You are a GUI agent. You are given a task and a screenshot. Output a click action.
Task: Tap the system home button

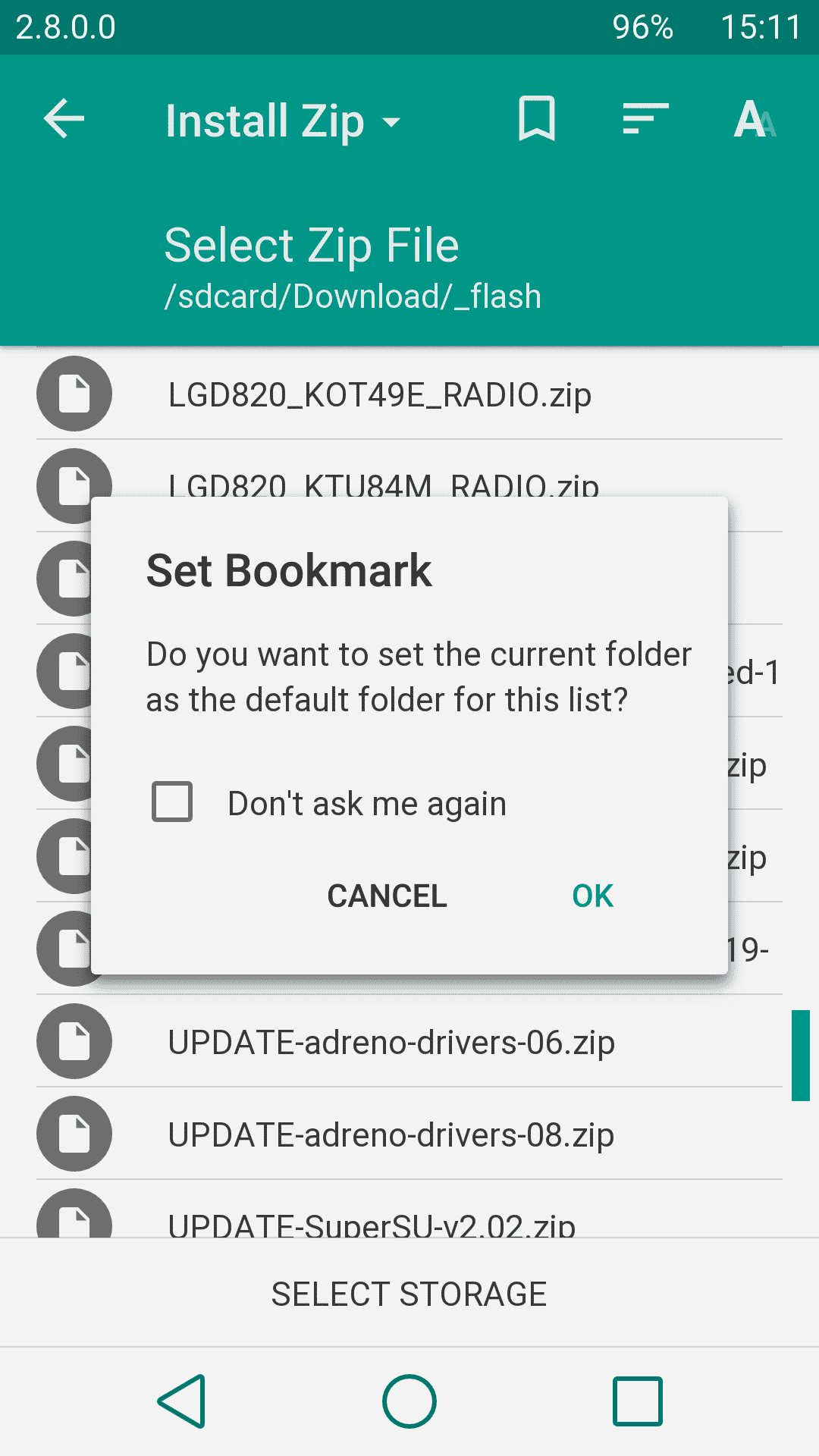[409, 1401]
